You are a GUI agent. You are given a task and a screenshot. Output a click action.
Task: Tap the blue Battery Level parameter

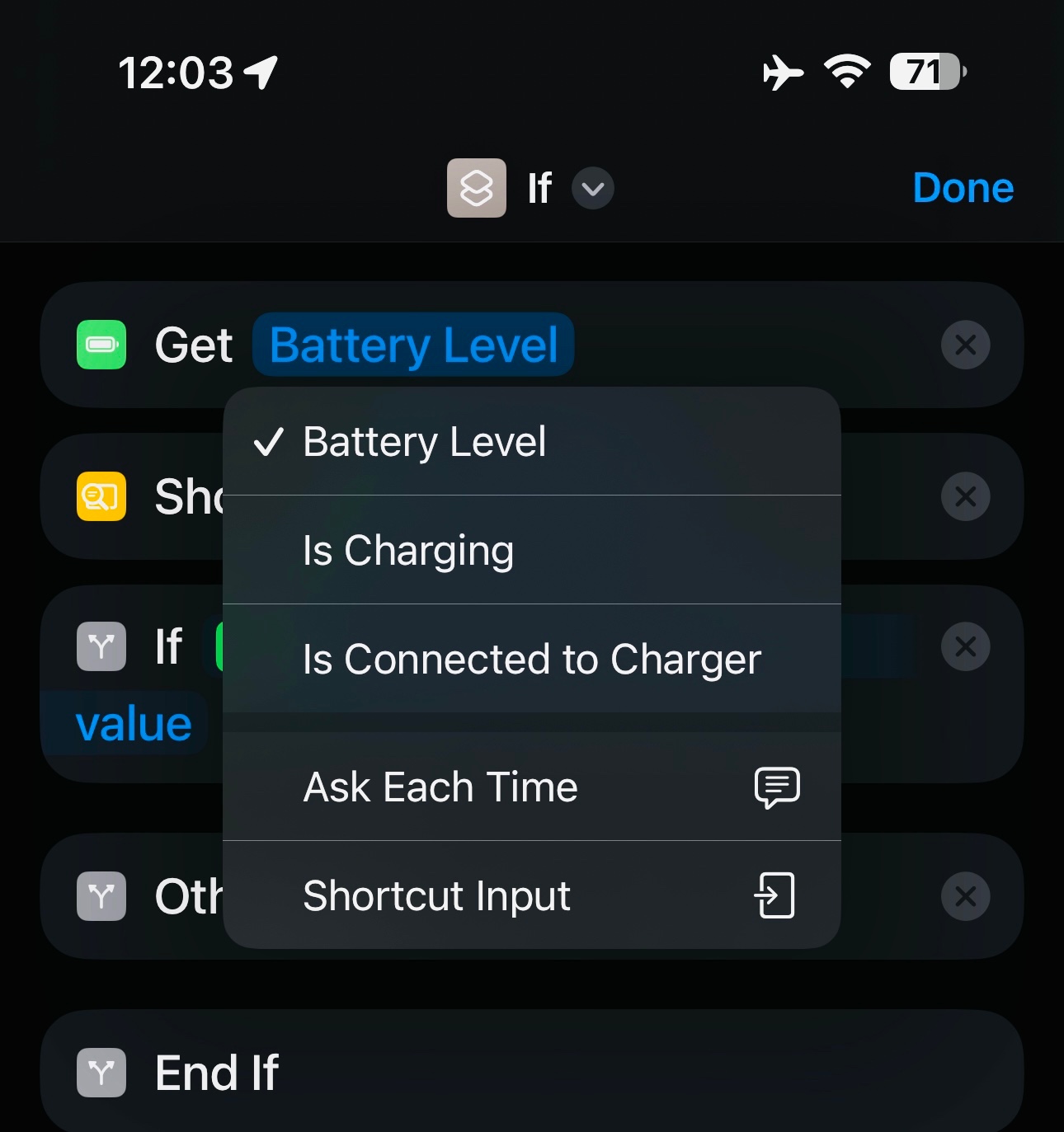[x=413, y=345]
